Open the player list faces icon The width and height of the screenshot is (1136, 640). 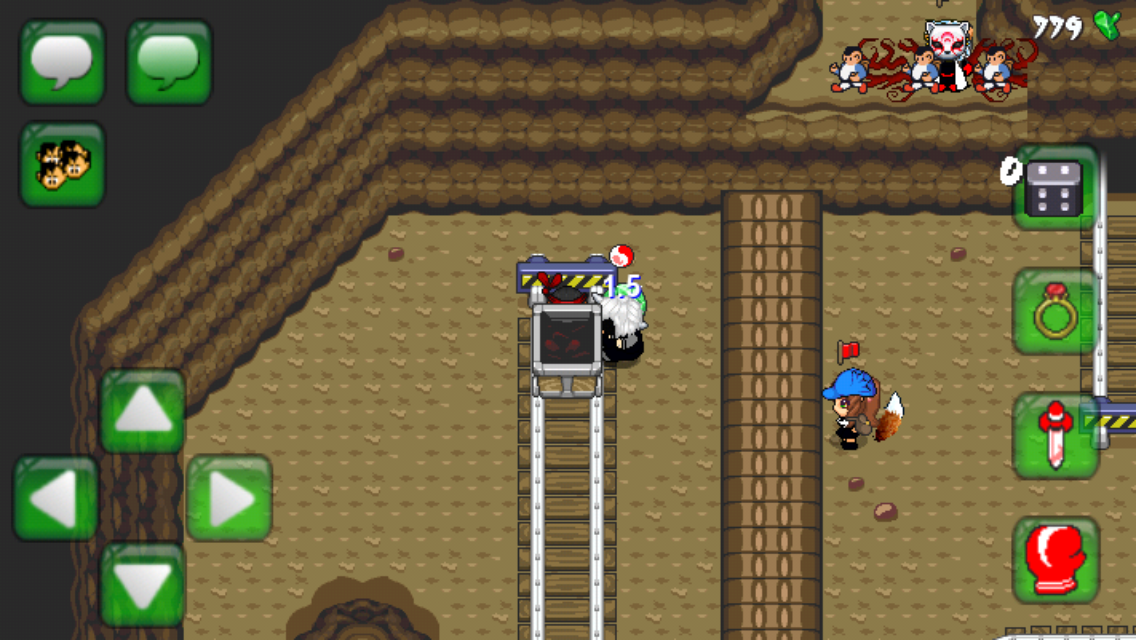[x=62, y=165]
